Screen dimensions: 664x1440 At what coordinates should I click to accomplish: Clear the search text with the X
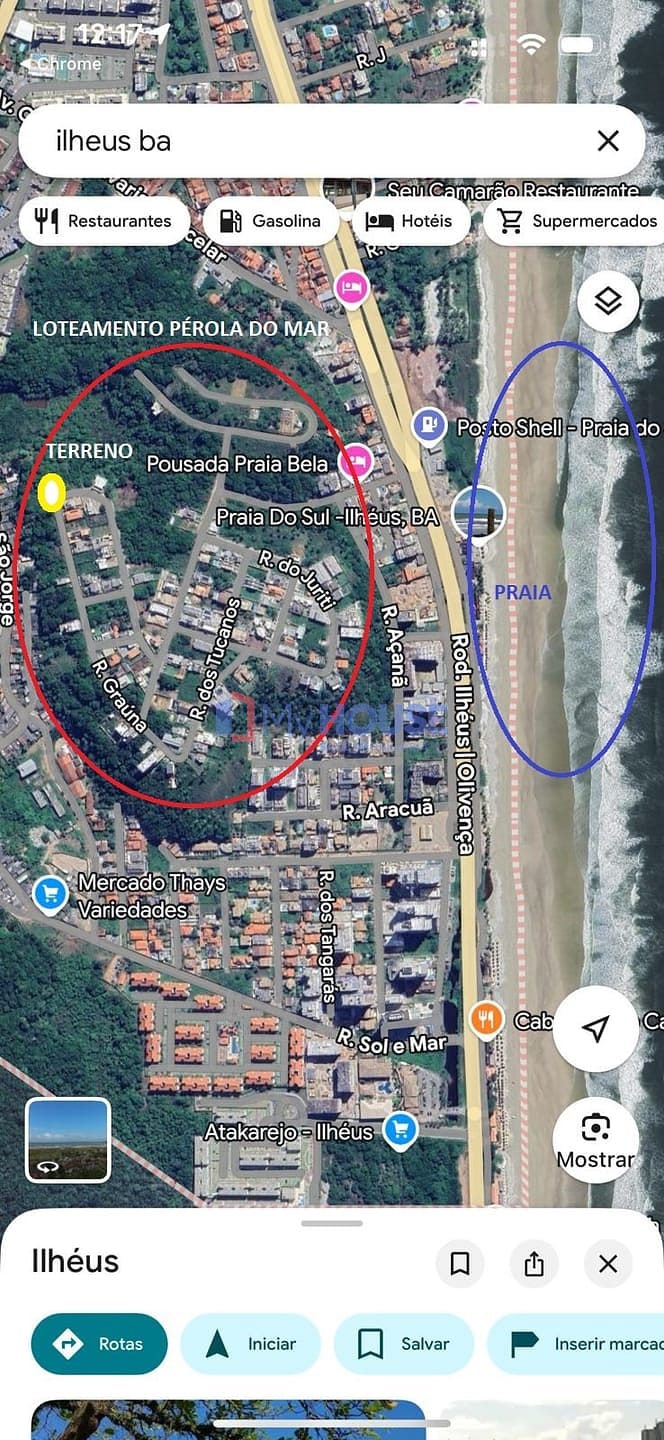click(608, 141)
